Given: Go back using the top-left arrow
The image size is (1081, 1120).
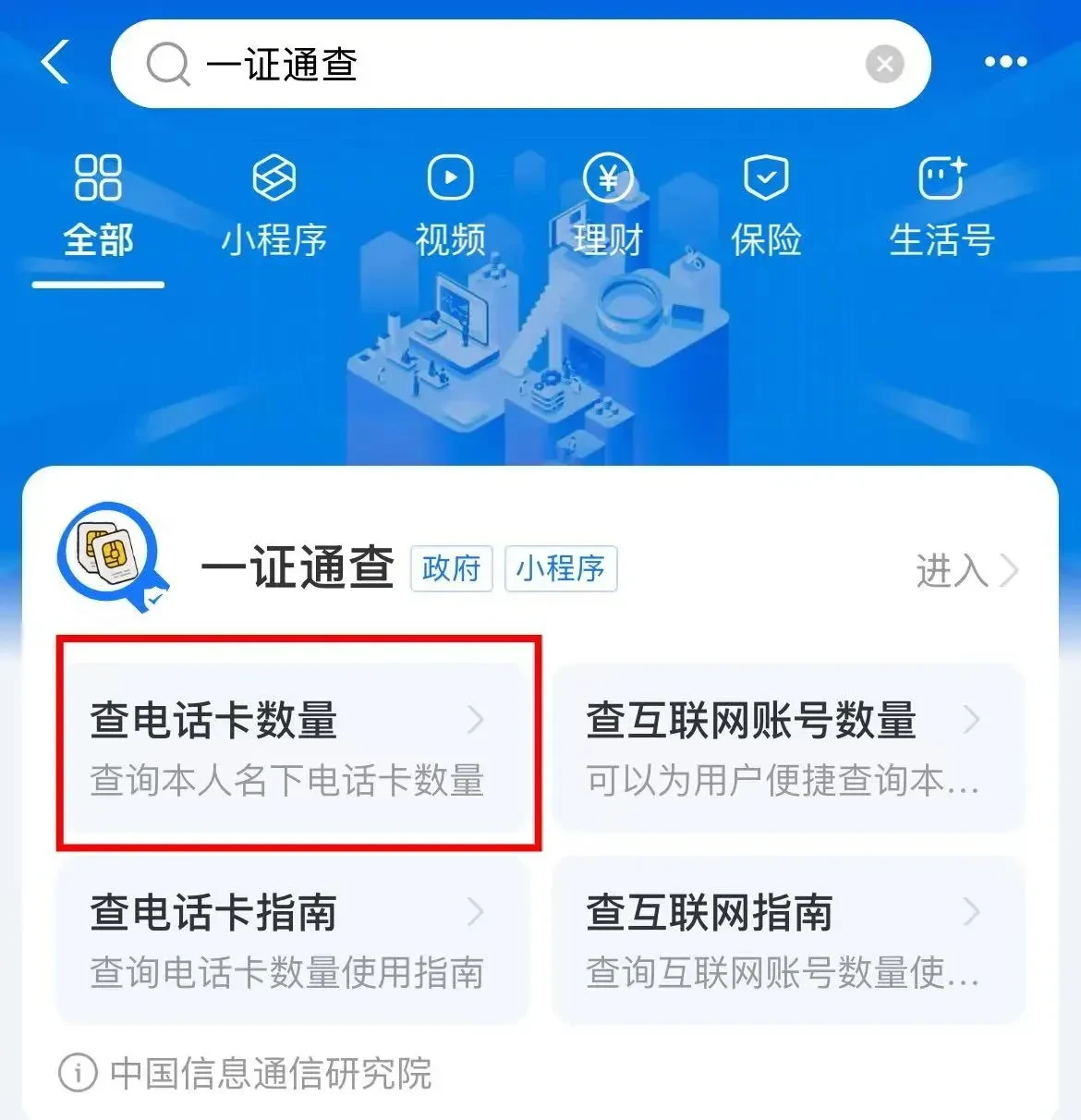Looking at the screenshot, I should click(55, 63).
